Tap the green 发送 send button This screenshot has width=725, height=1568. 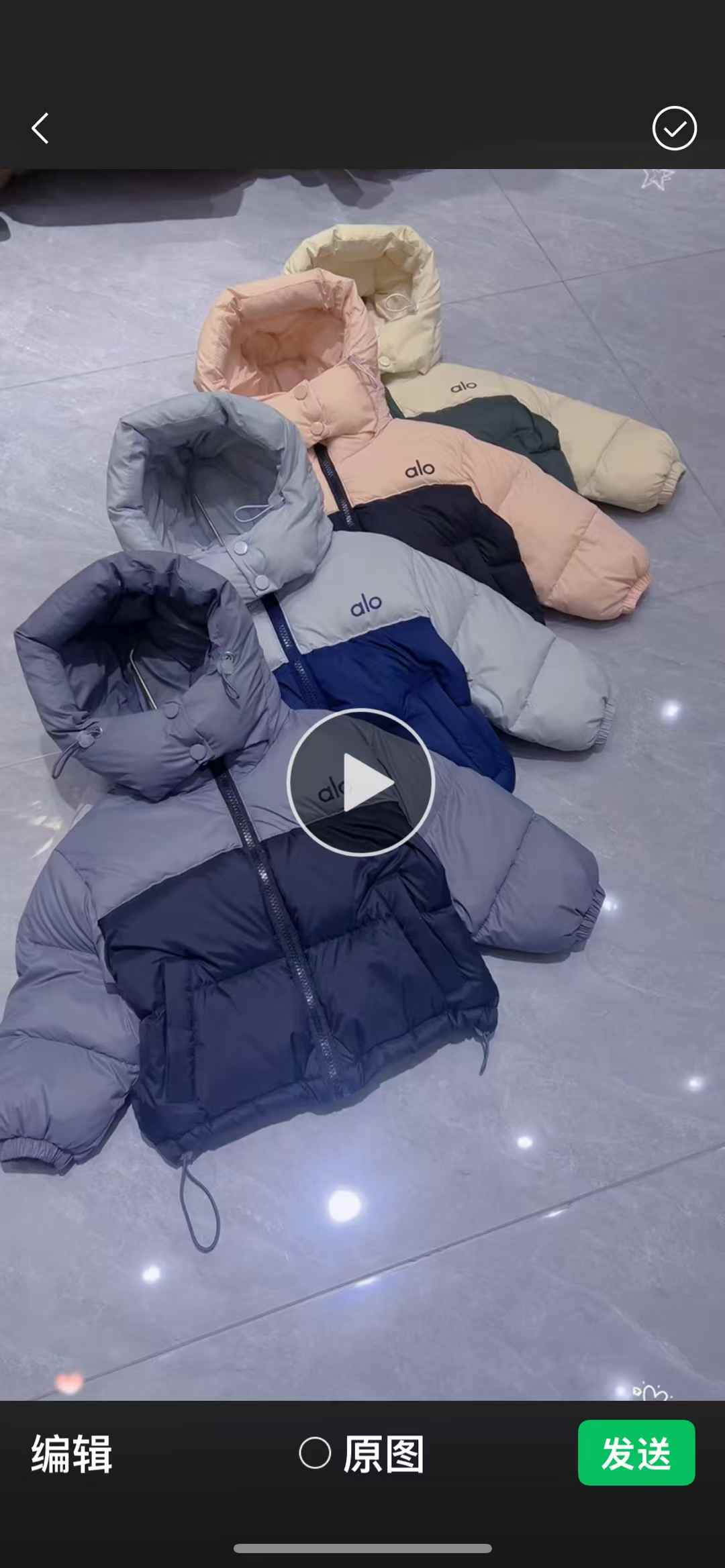click(636, 1453)
